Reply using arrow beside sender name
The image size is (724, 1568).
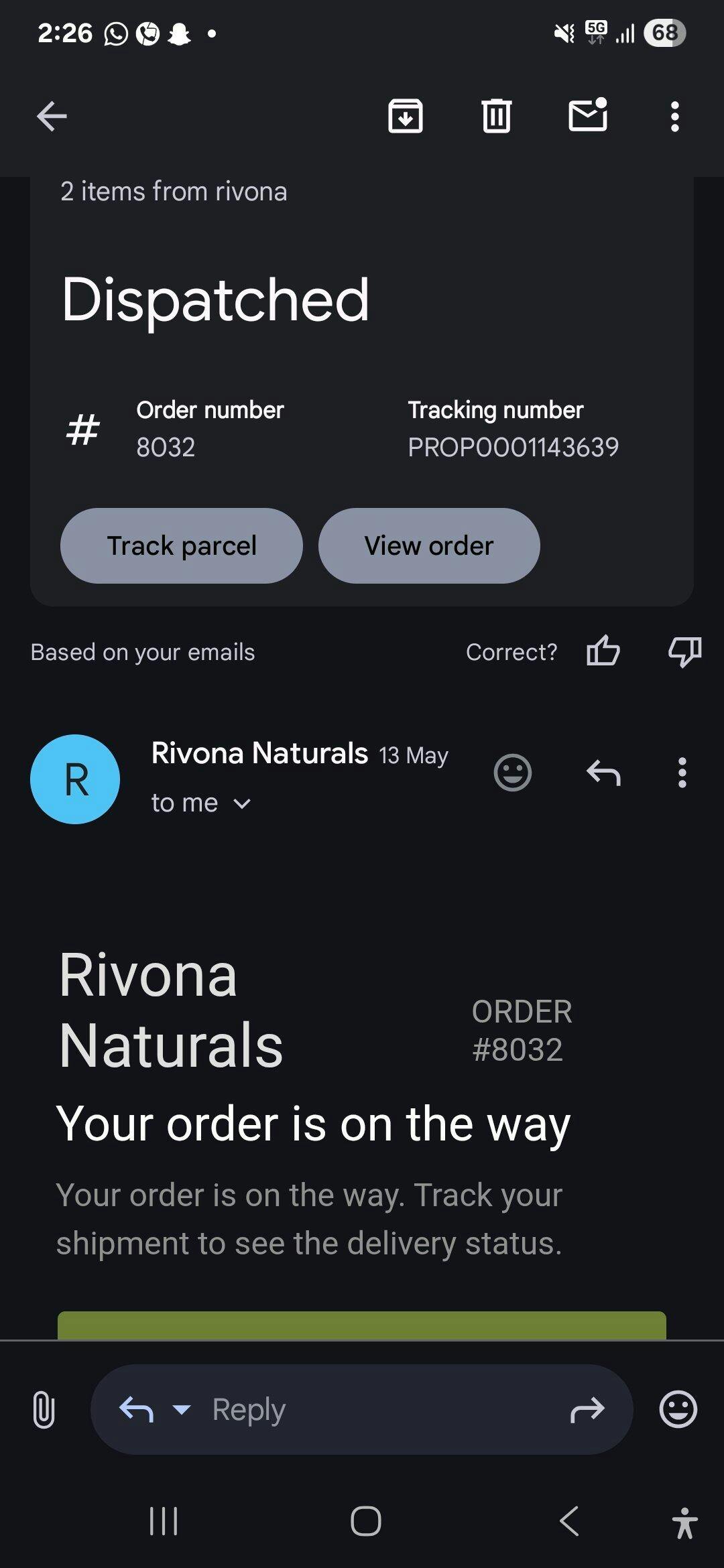tap(603, 773)
